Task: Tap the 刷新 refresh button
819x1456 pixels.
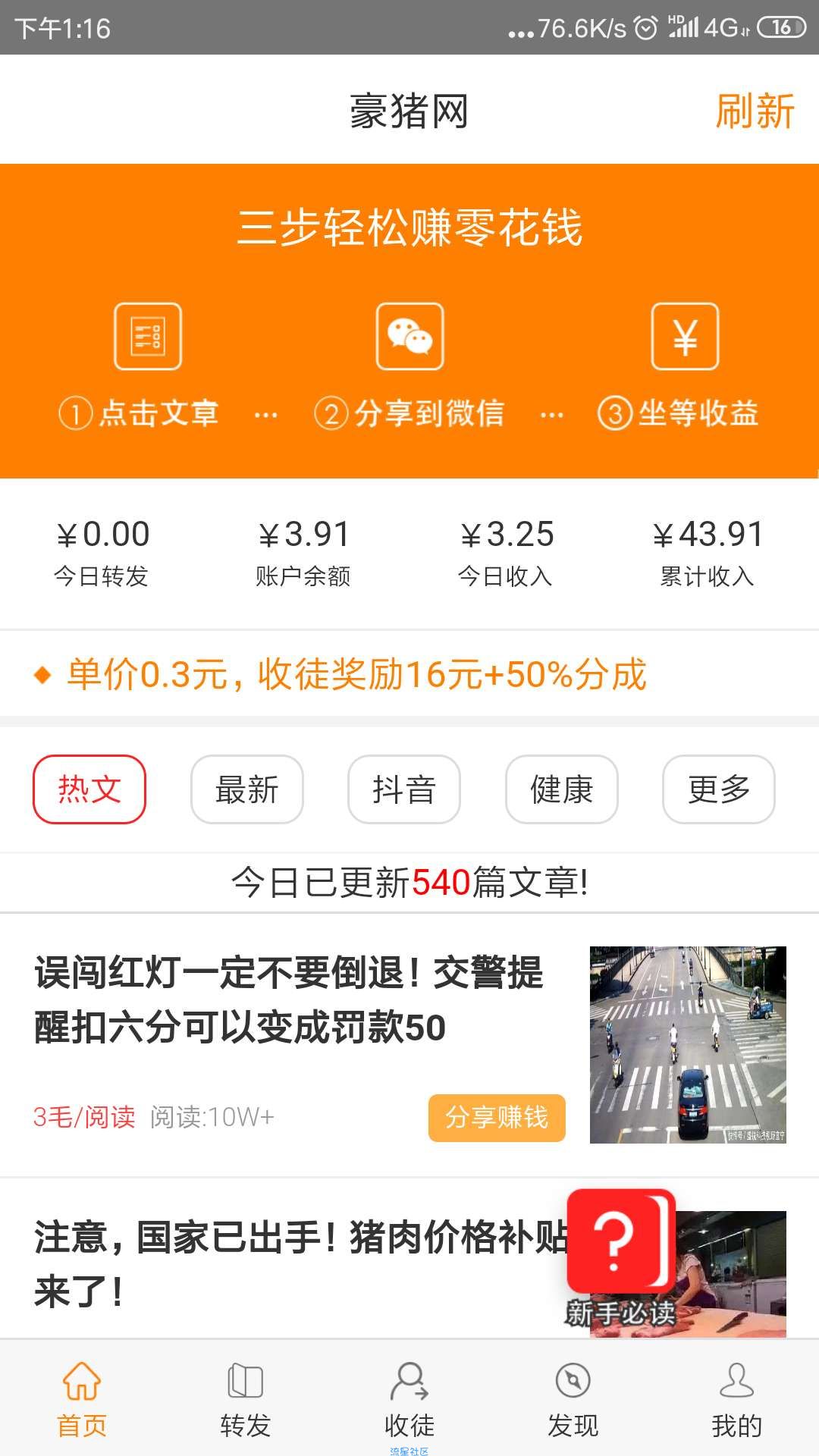Action: (755, 111)
